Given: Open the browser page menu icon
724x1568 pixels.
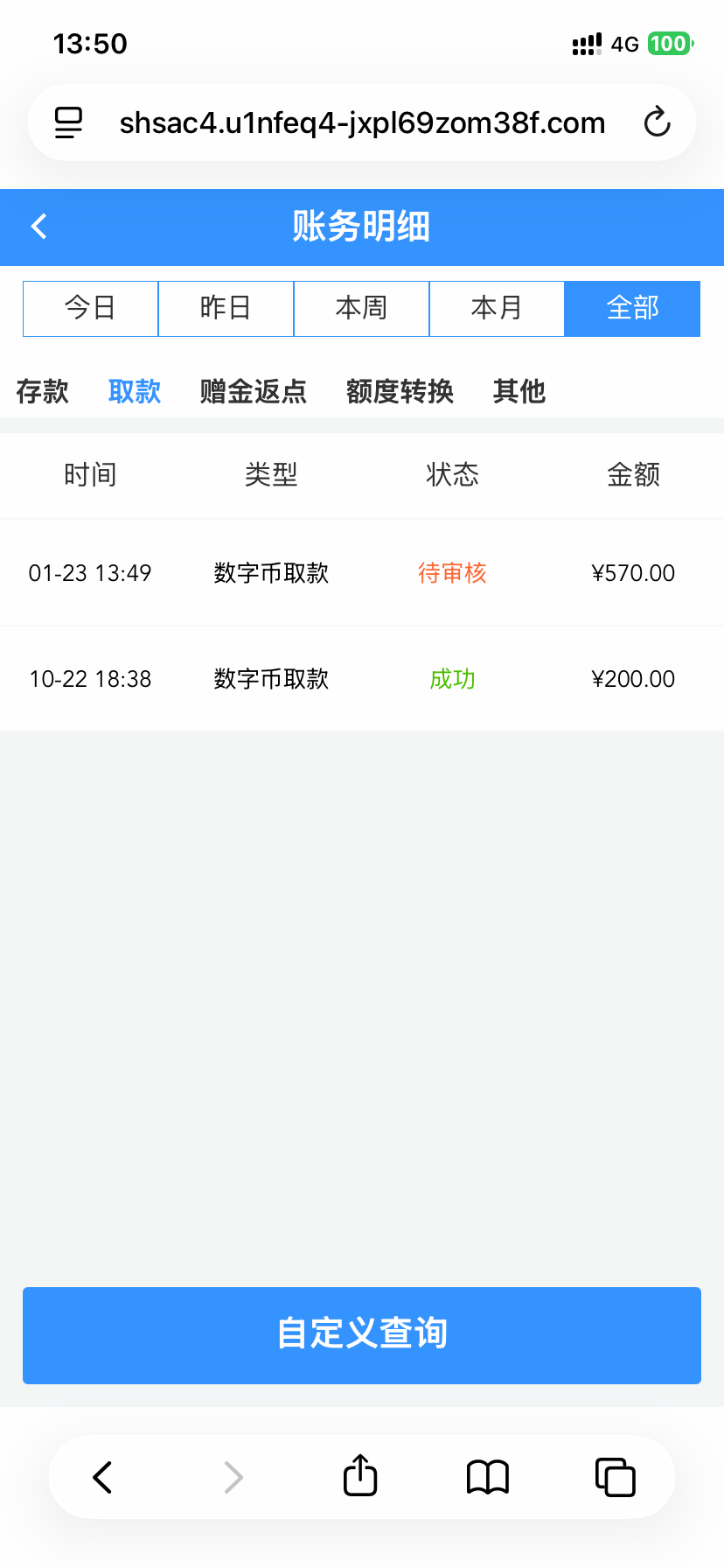Looking at the screenshot, I should point(68,122).
